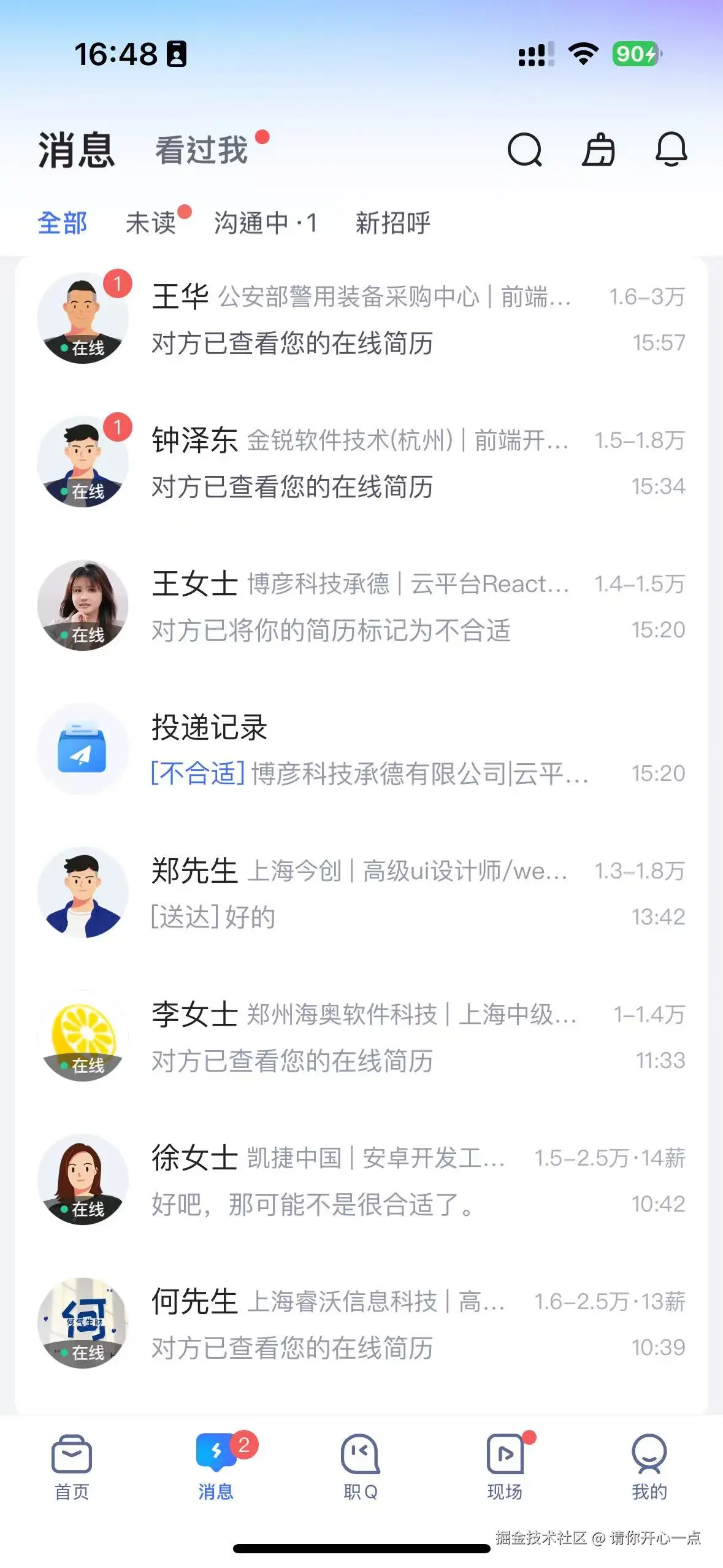
Task: Open 李女士's lemon avatar chat
Action: coord(83,1037)
